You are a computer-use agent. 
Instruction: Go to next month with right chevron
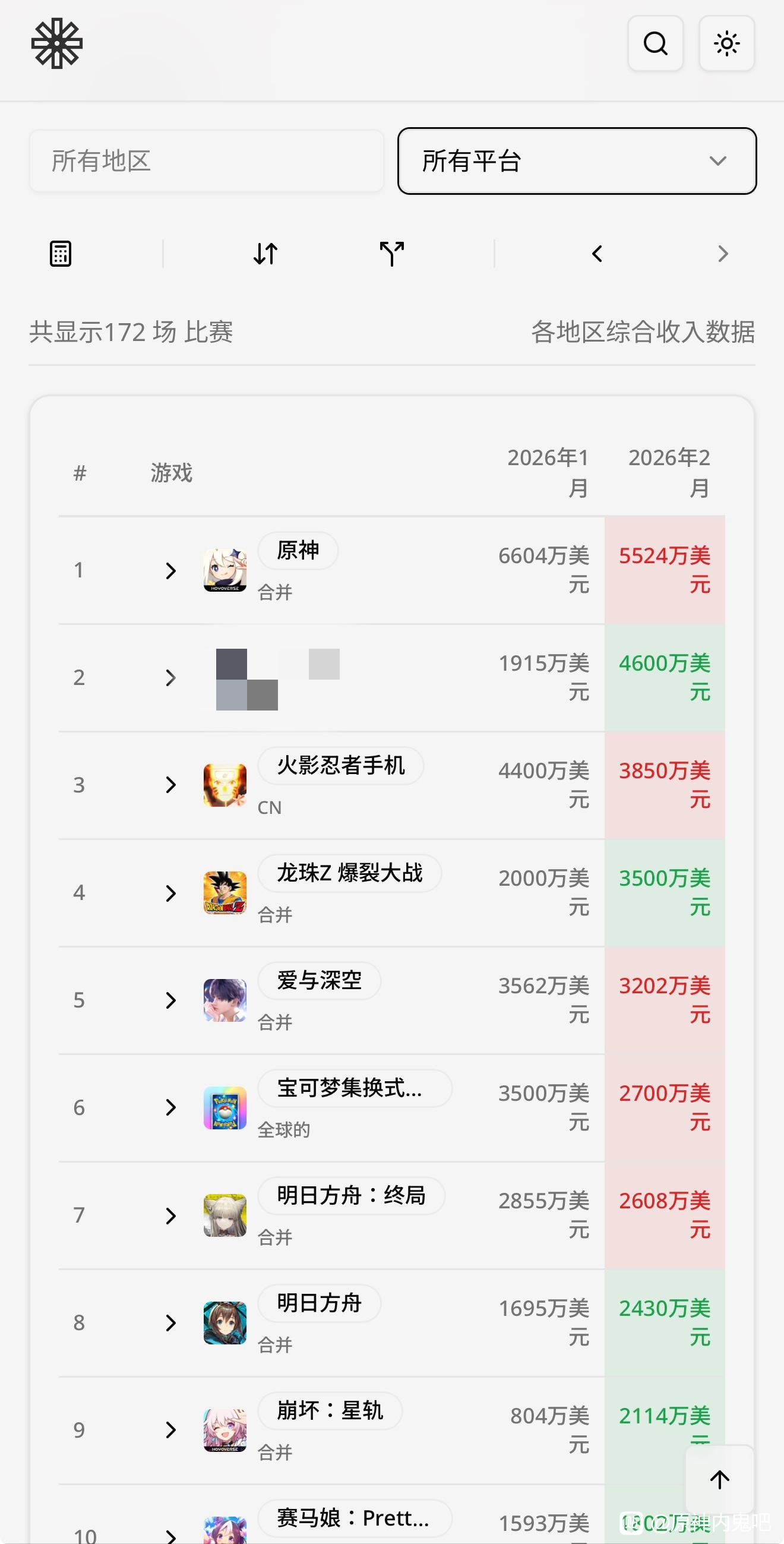(x=723, y=254)
